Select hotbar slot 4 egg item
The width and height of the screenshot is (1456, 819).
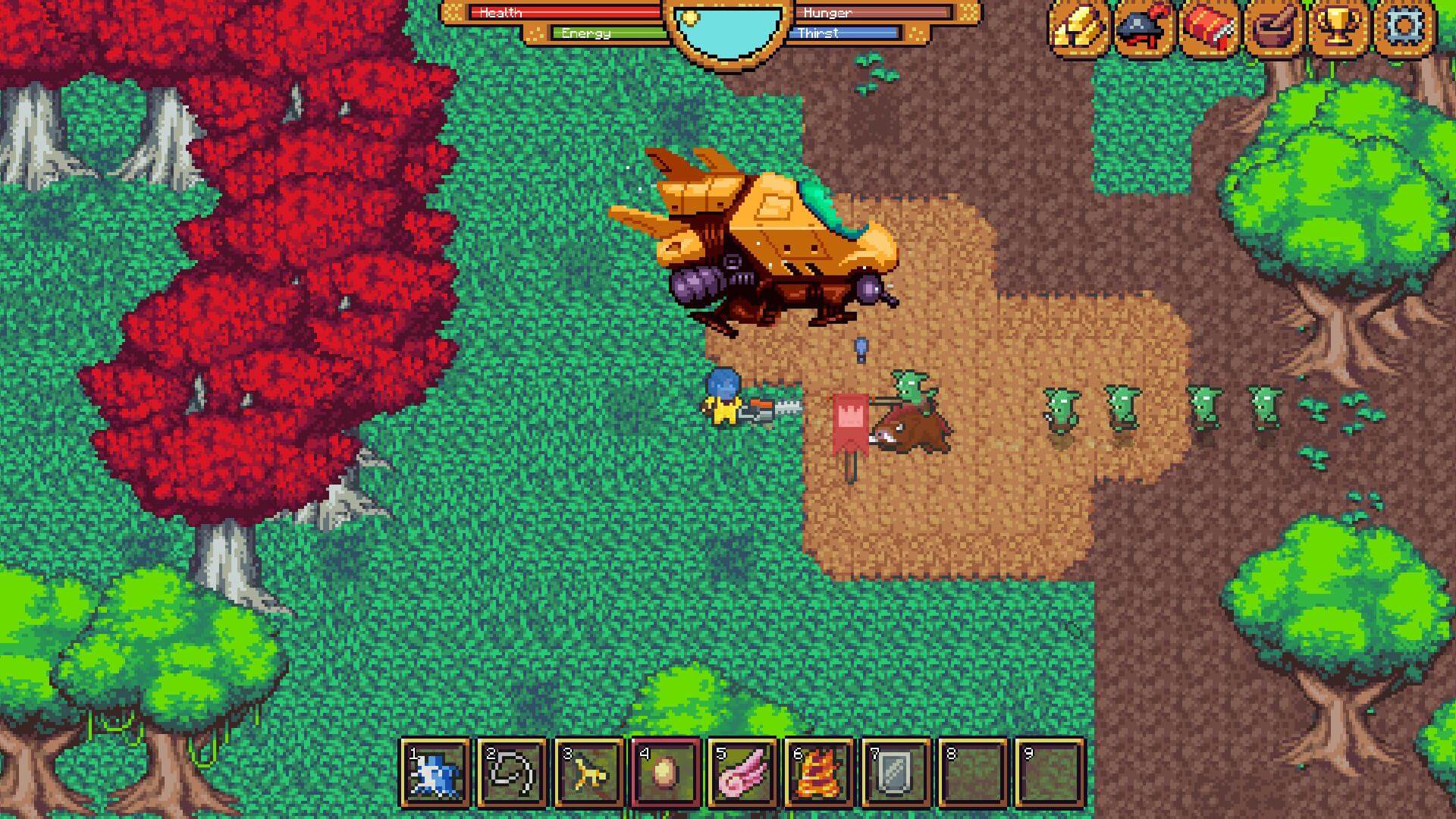(666, 773)
